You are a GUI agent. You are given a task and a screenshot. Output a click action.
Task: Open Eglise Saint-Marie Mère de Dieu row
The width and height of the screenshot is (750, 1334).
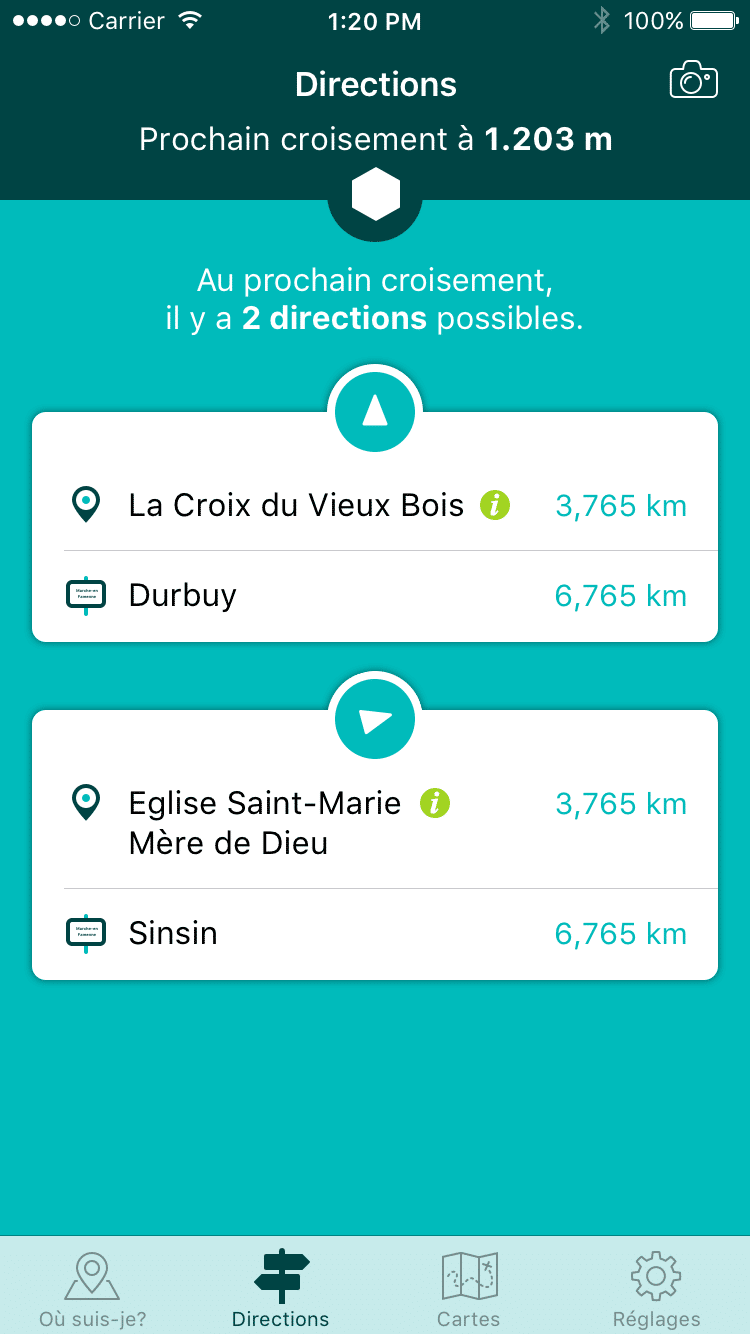coord(375,823)
